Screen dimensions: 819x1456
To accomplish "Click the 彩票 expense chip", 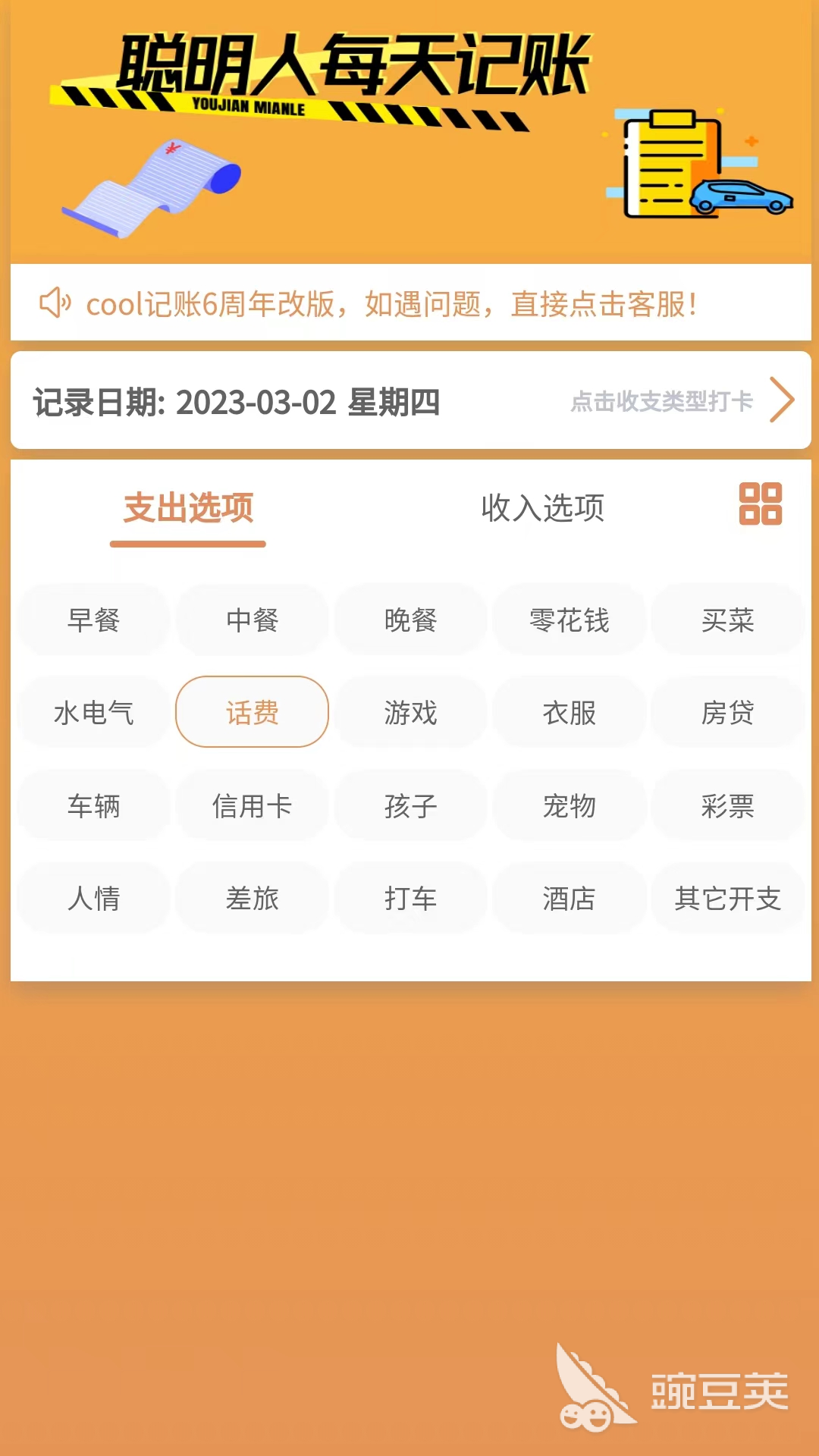I will tap(726, 805).
